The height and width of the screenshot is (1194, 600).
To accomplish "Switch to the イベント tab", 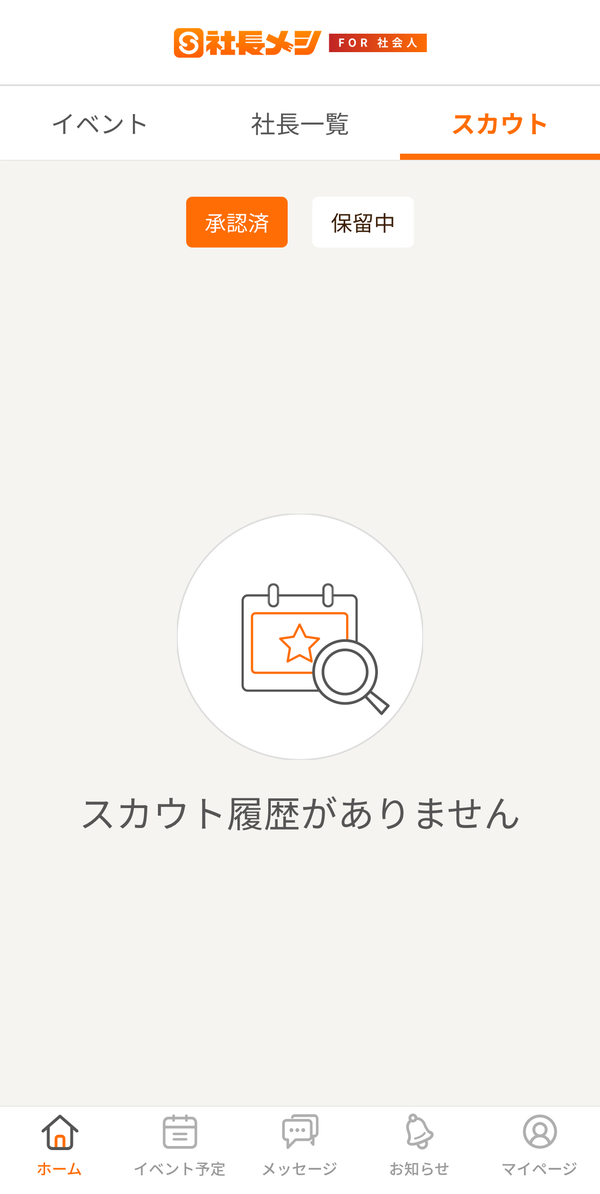I will [x=100, y=123].
